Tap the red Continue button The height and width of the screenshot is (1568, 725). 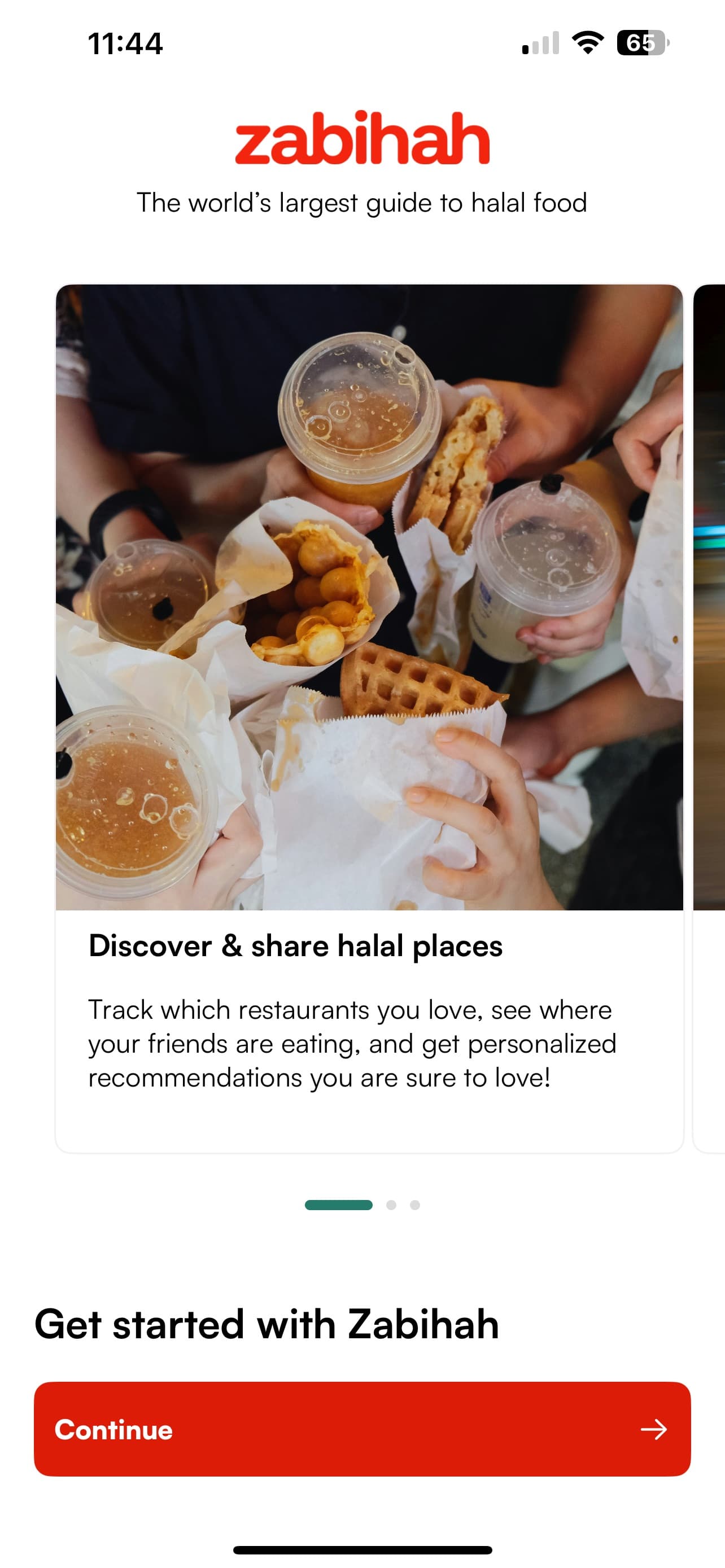pyautogui.click(x=362, y=1429)
